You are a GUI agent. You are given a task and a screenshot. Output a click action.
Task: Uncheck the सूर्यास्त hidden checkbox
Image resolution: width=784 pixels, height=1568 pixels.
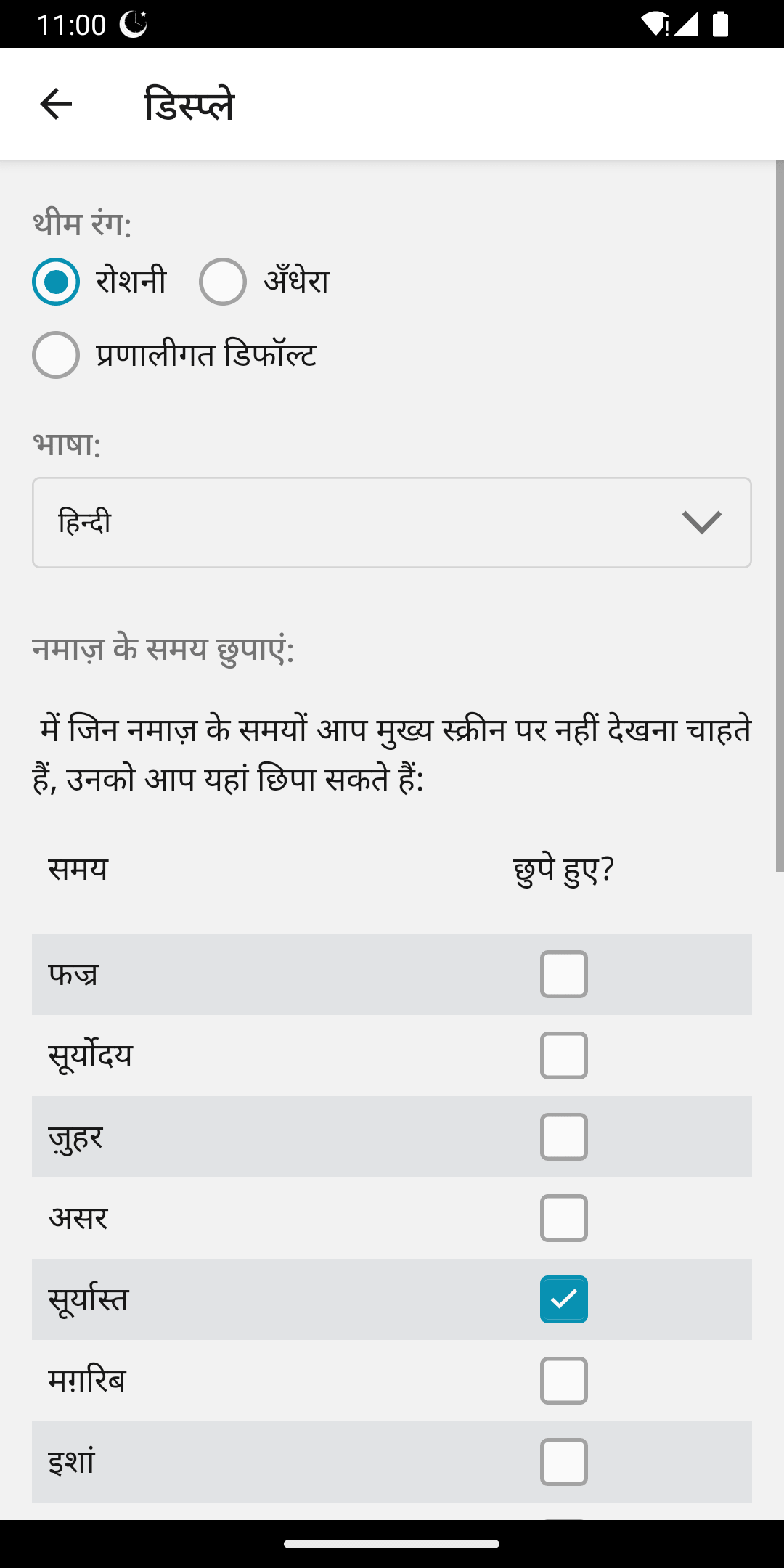(563, 1299)
